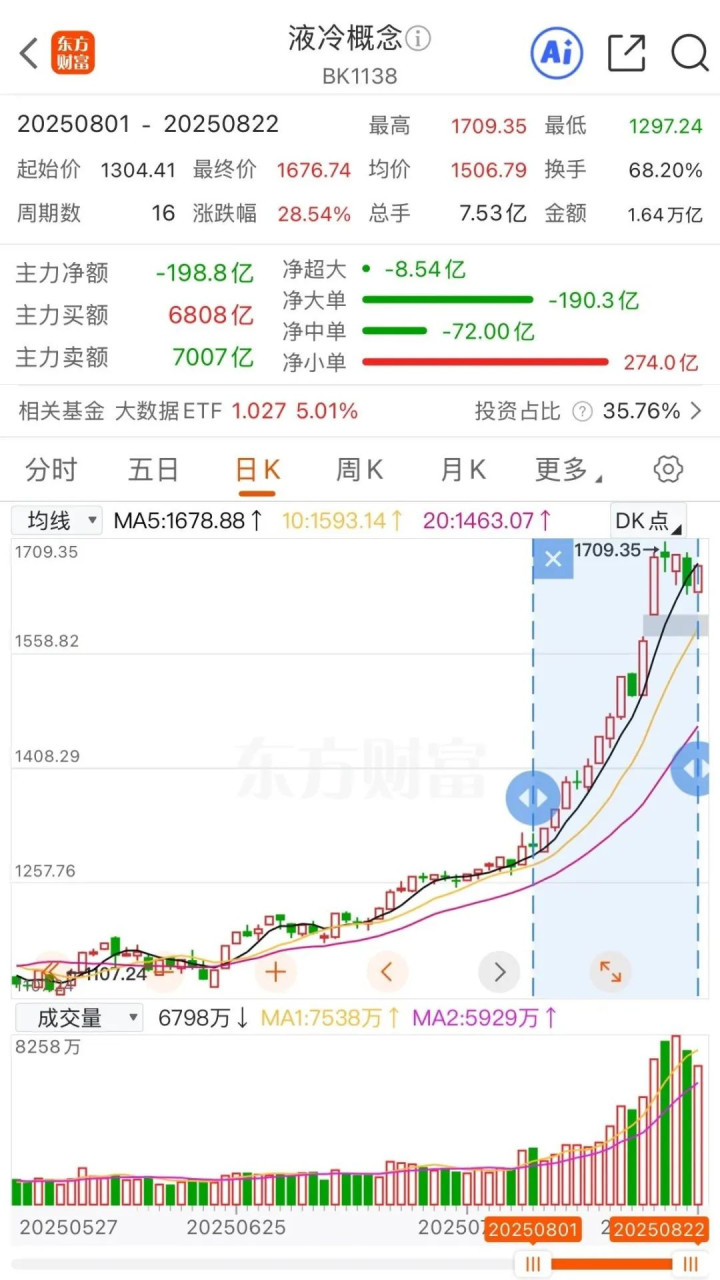This screenshot has height=1280, width=720.
Task: Open the DK点 dropdown
Action: coord(648,520)
